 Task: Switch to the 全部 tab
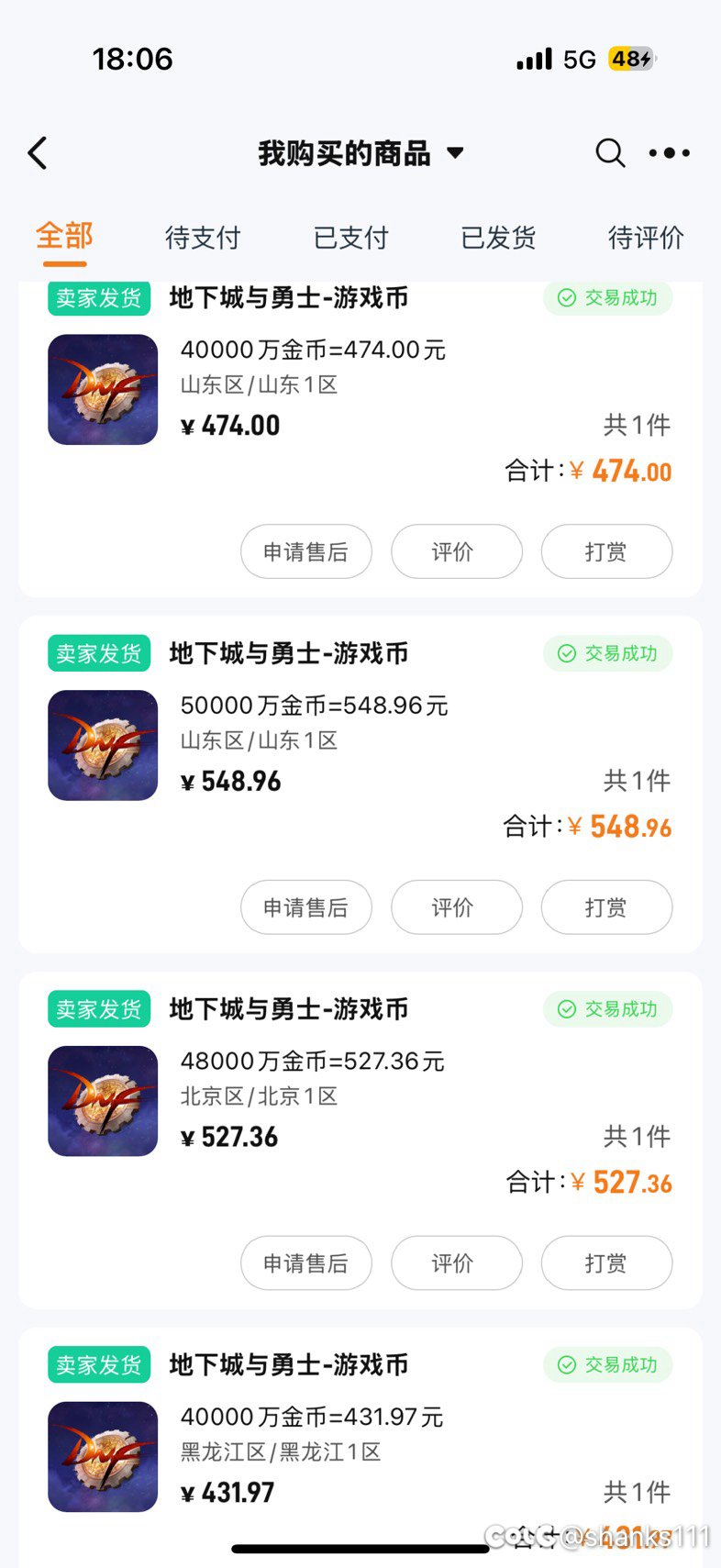point(64,237)
